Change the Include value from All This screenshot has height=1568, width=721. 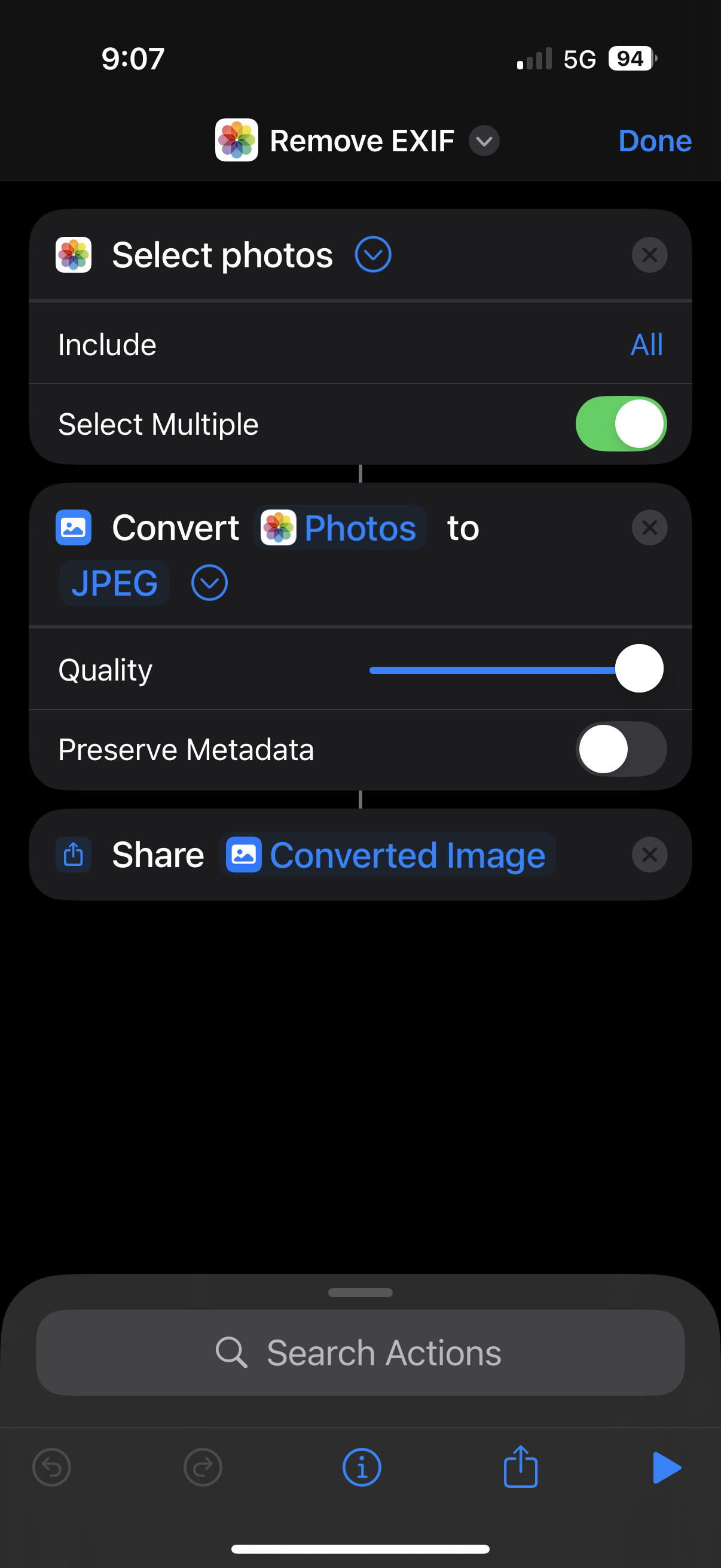(646, 345)
